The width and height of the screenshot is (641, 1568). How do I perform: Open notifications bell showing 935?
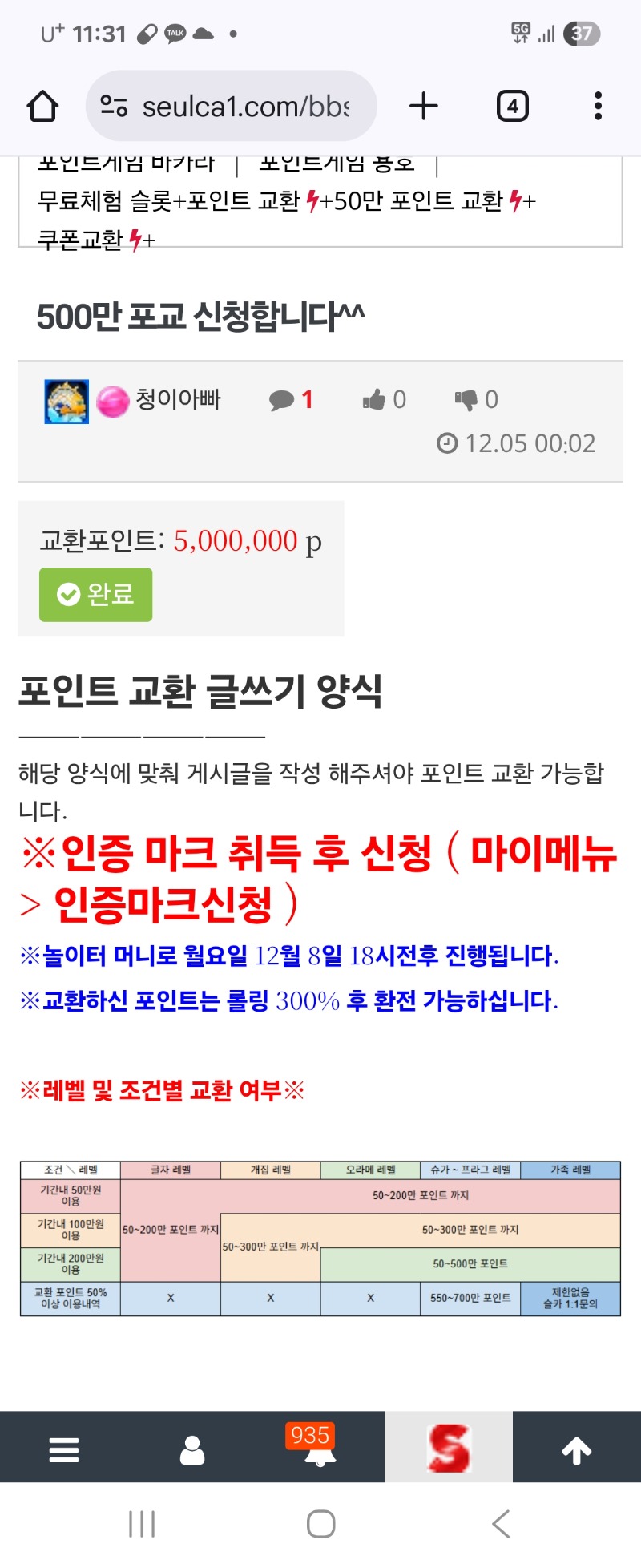point(320,1449)
